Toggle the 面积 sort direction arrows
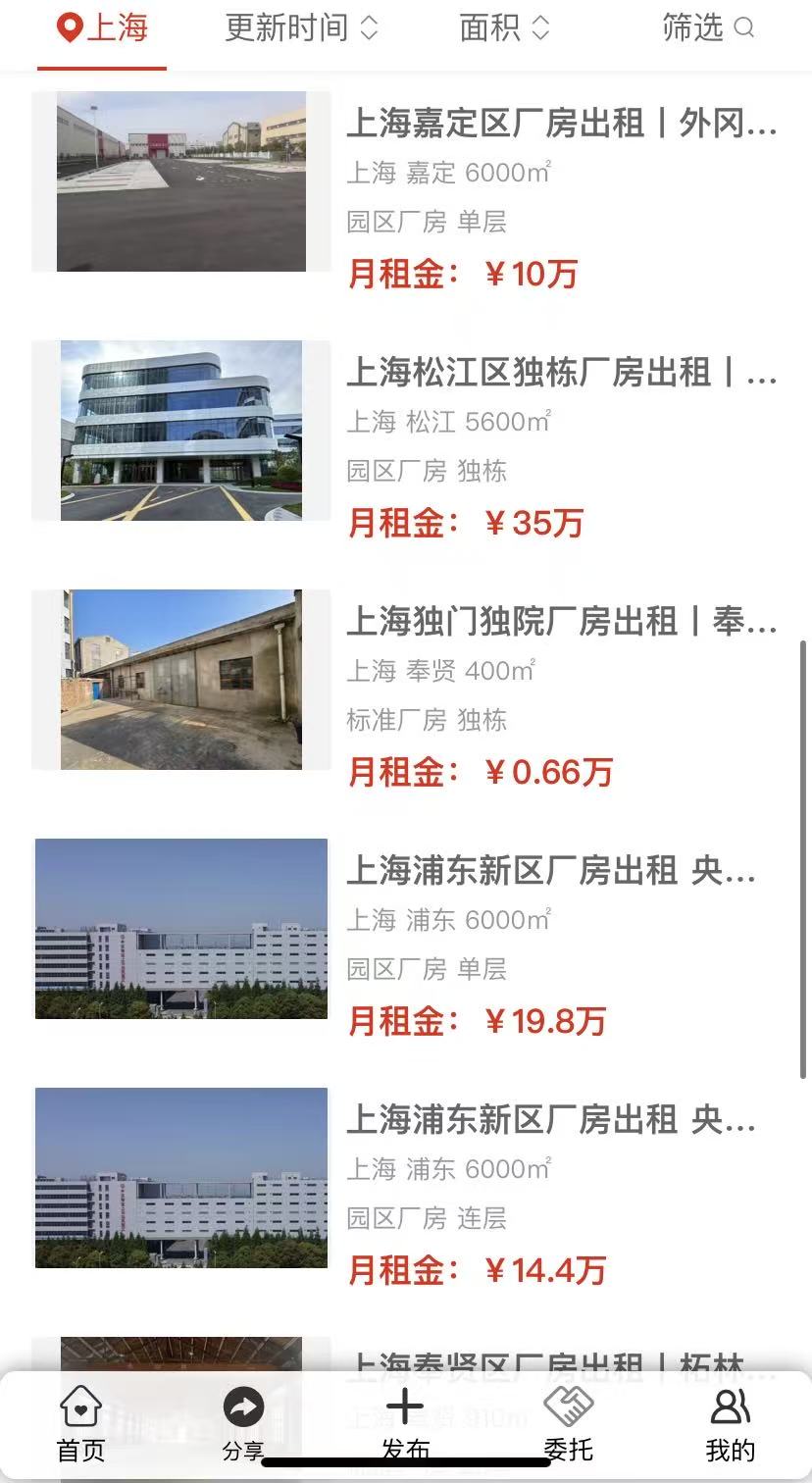The image size is (812, 1483). click(541, 28)
